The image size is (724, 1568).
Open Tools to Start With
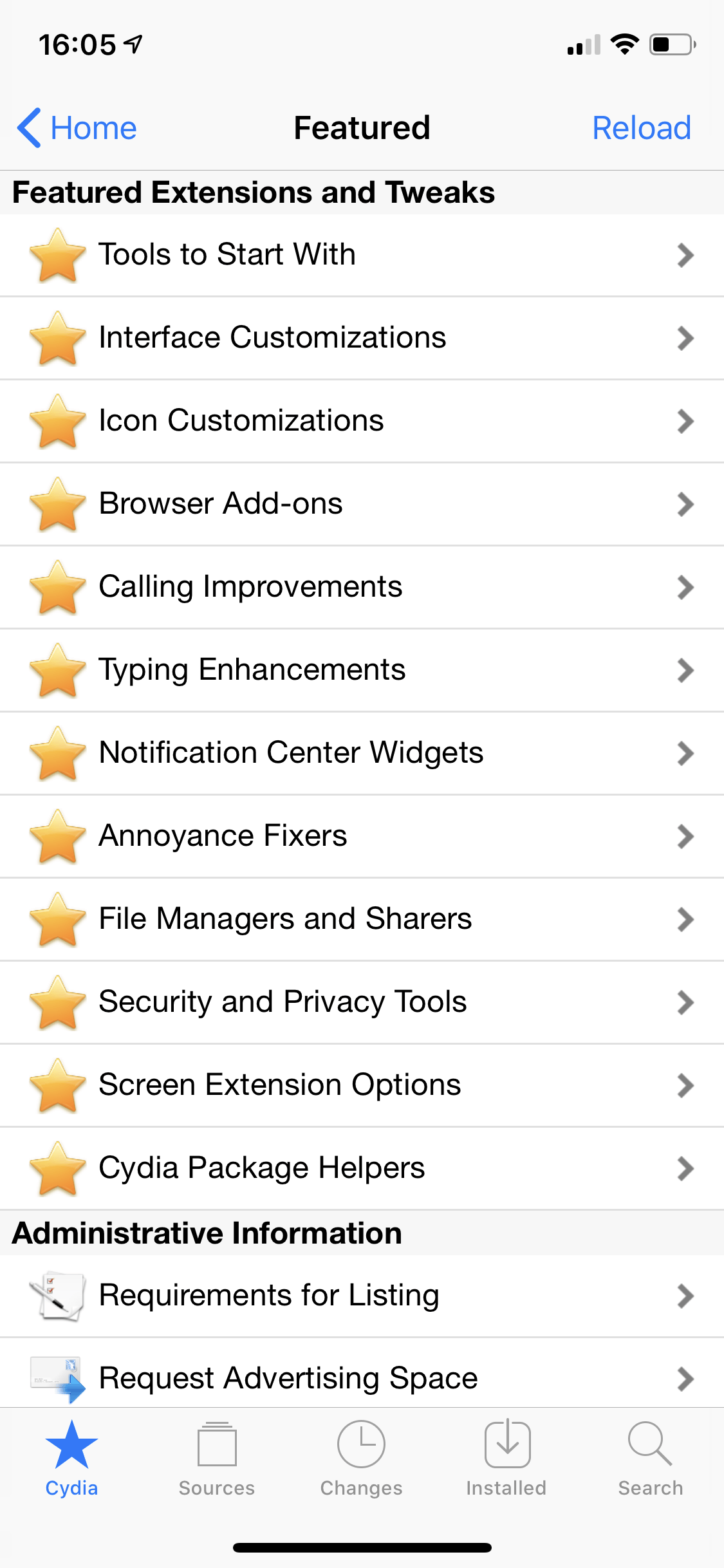click(x=362, y=256)
